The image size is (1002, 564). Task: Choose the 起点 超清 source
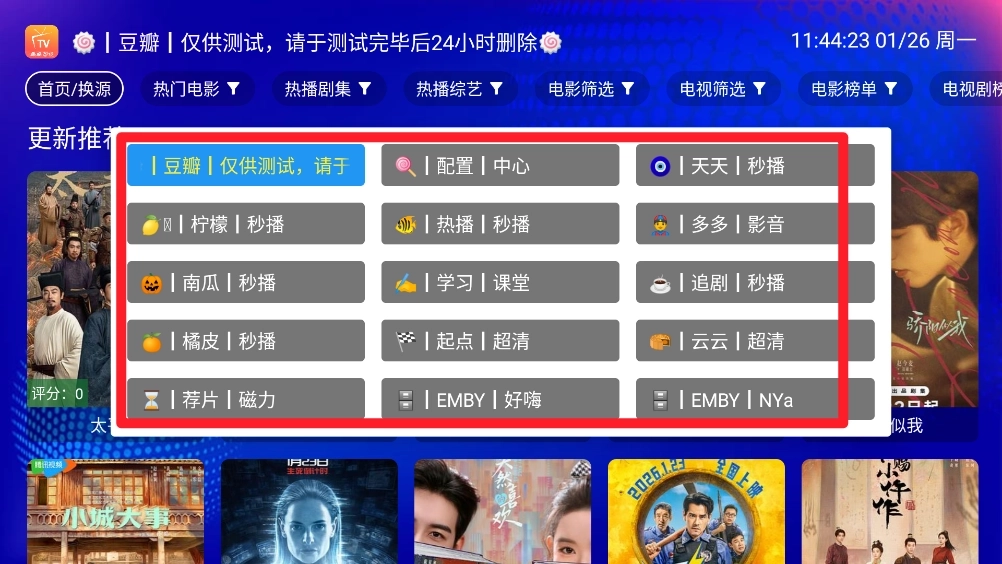[x=500, y=341]
